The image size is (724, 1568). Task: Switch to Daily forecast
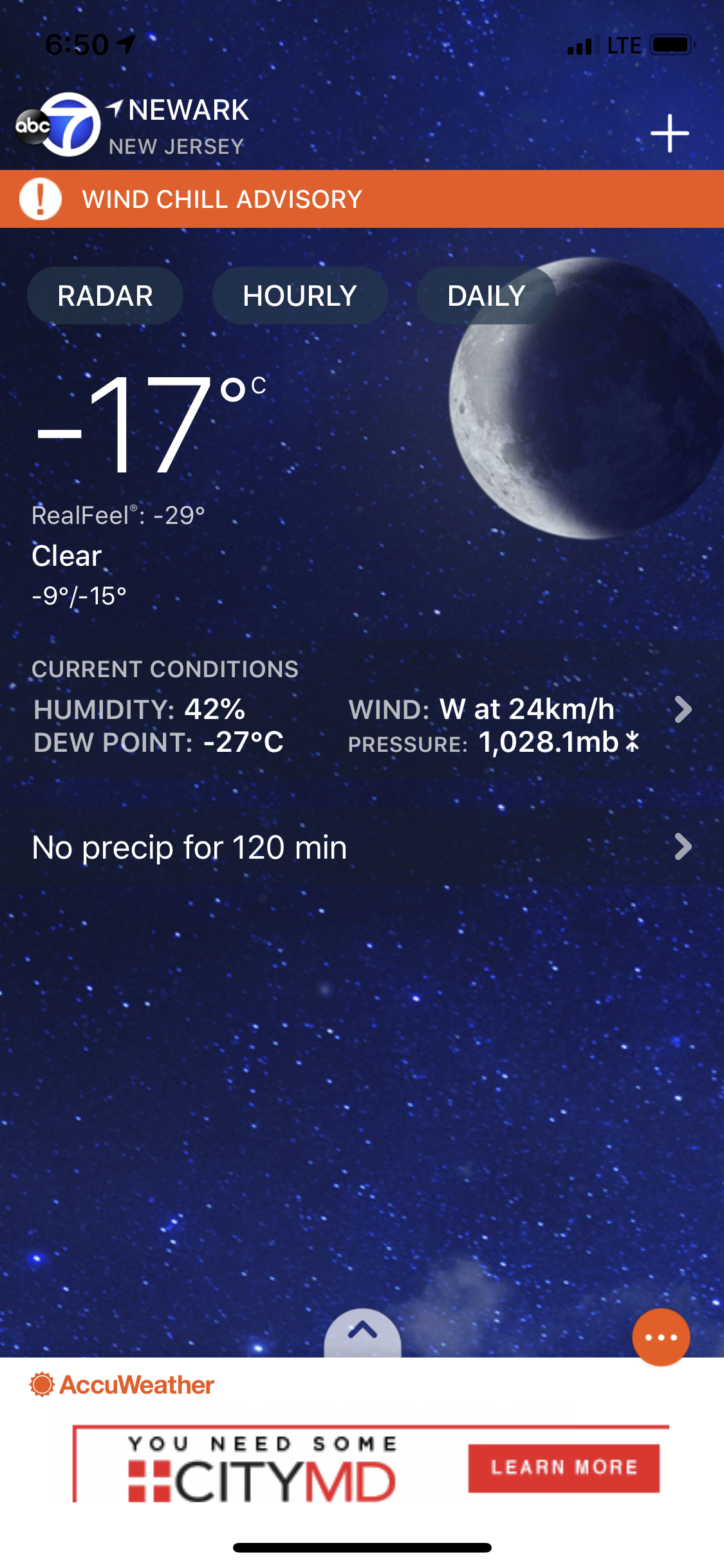[x=487, y=296]
